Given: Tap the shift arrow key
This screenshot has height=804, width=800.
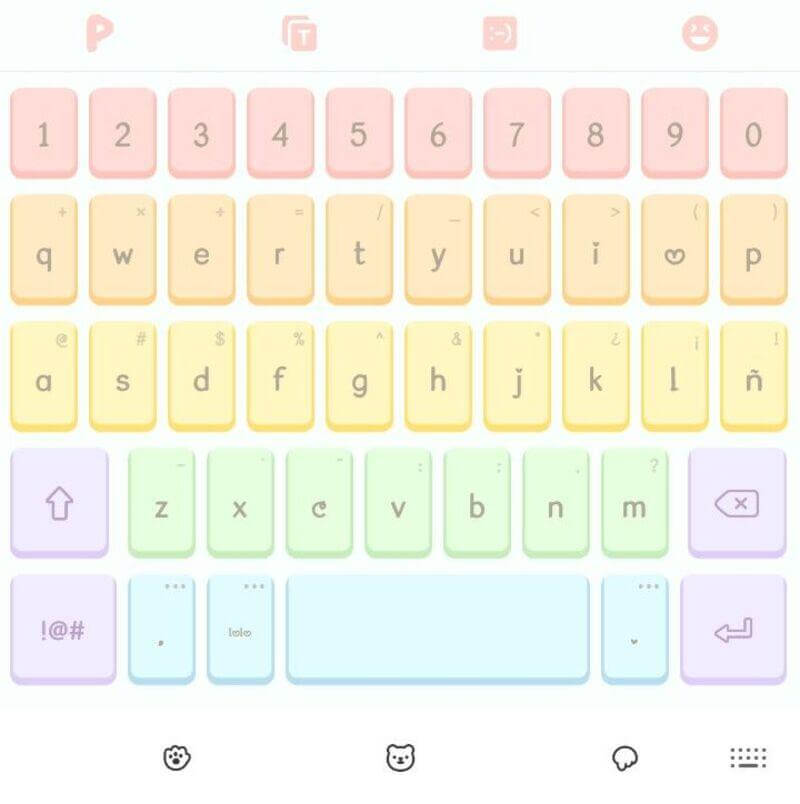Looking at the screenshot, I should point(60,503).
